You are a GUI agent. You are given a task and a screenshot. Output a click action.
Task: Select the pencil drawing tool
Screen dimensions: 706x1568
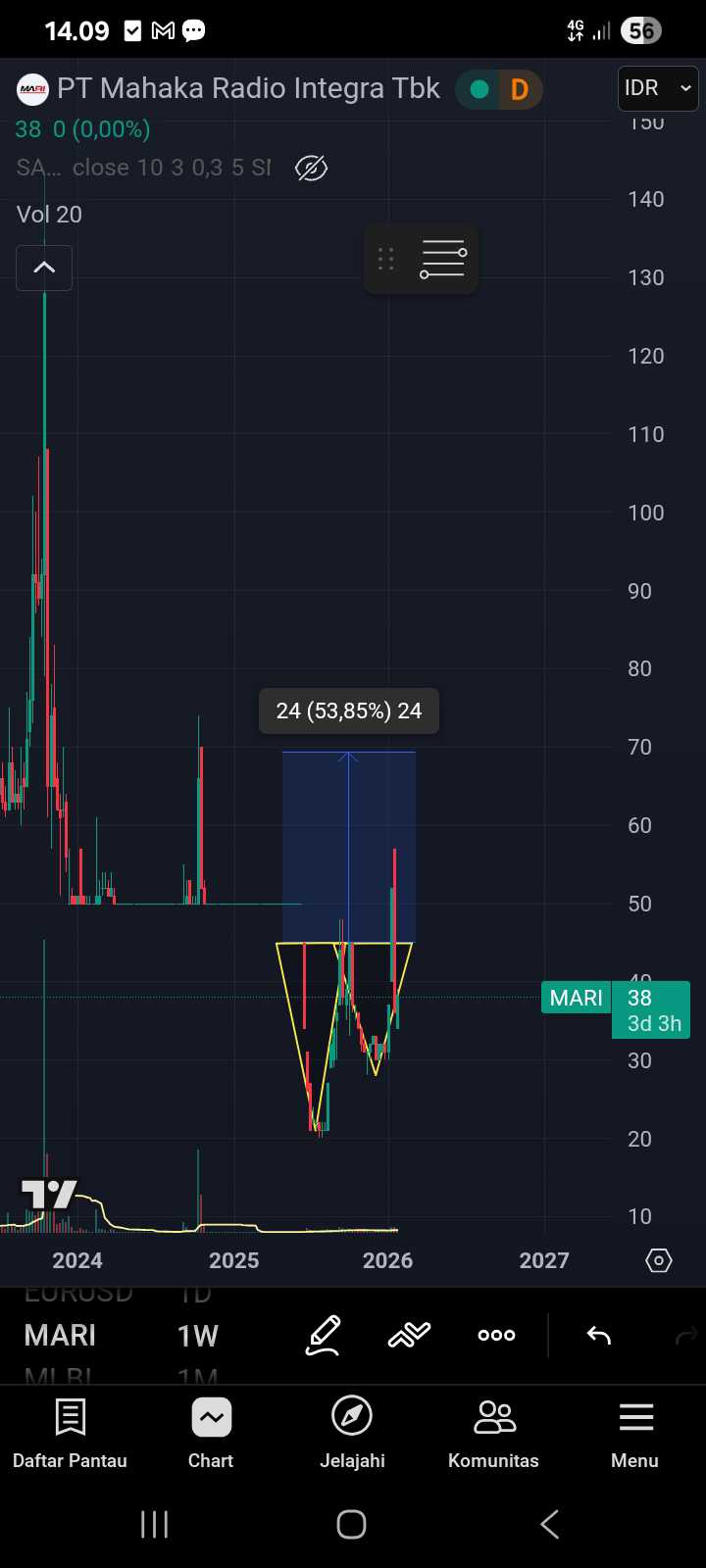point(323,1335)
